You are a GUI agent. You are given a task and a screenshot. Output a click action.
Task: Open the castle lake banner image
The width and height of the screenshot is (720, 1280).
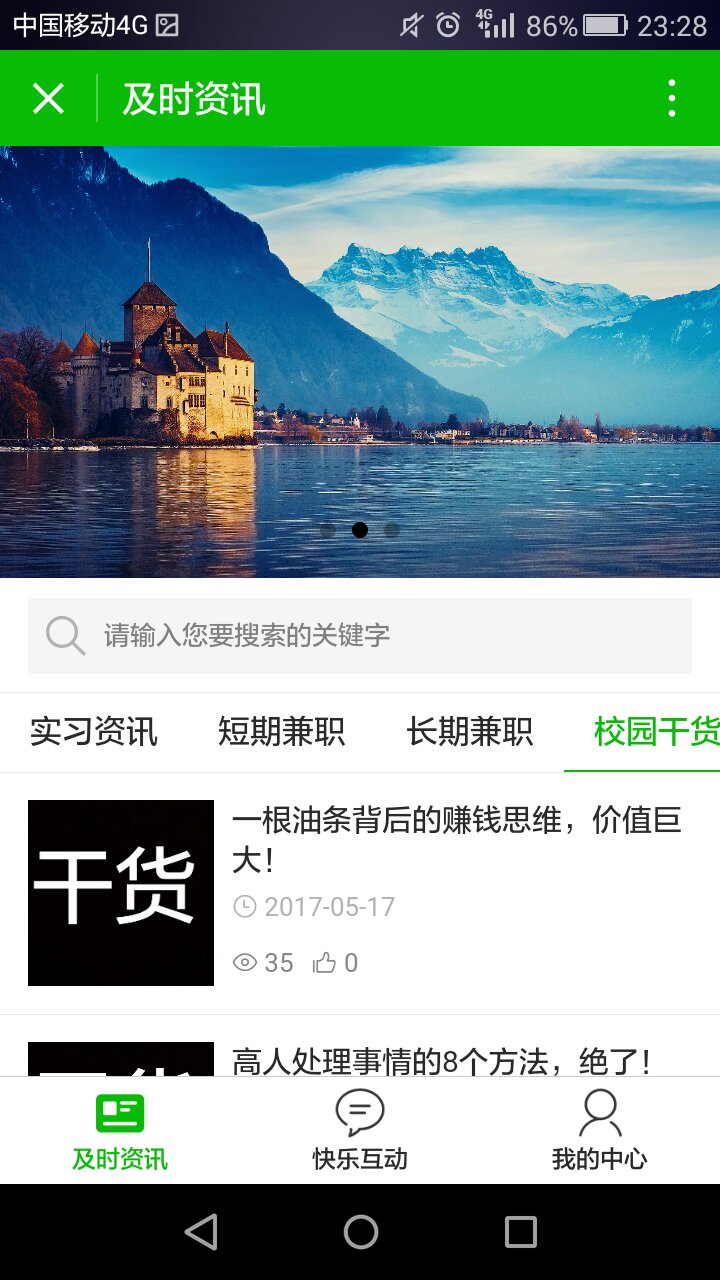tap(360, 360)
